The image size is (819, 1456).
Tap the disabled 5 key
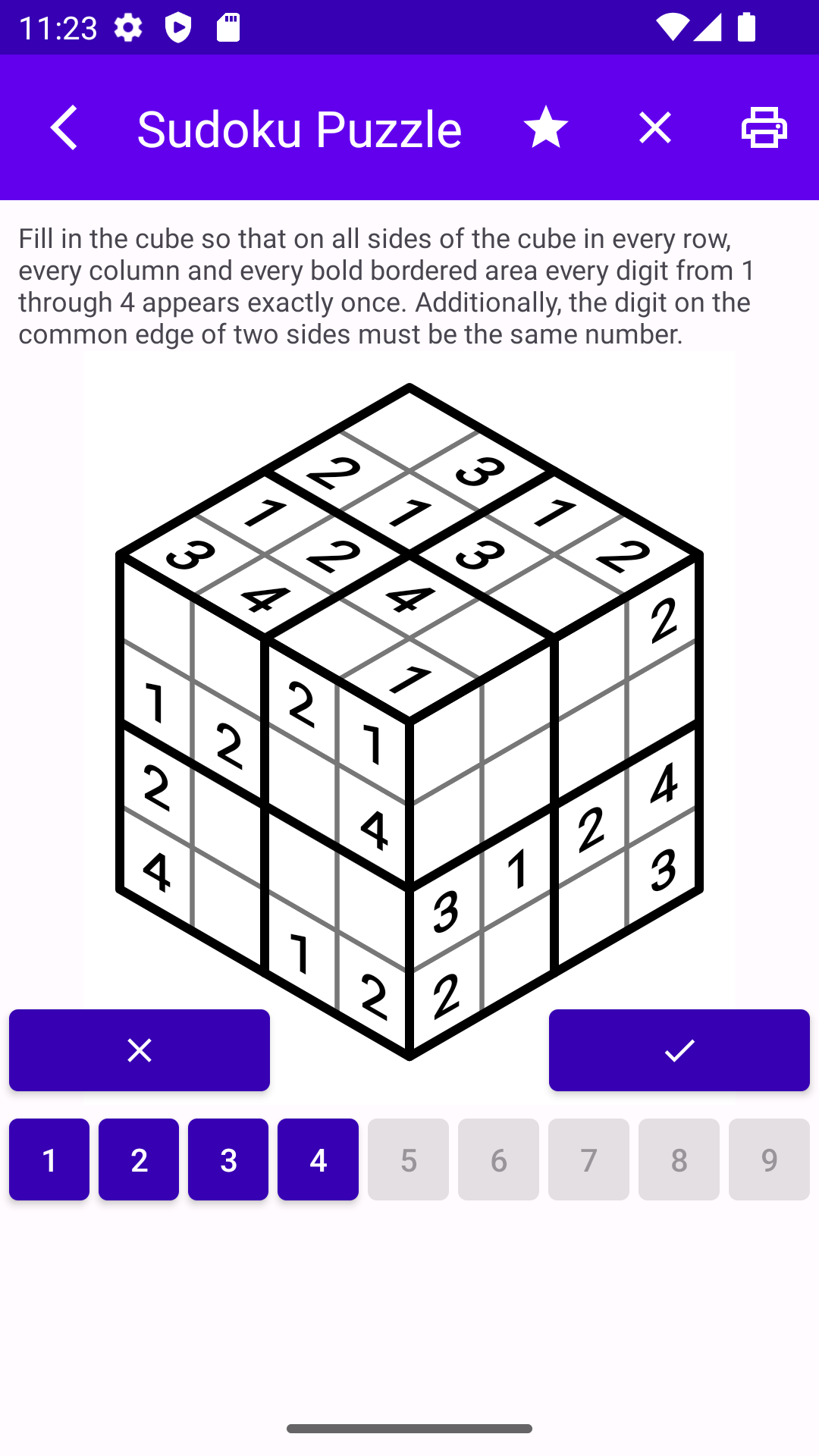(408, 1159)
